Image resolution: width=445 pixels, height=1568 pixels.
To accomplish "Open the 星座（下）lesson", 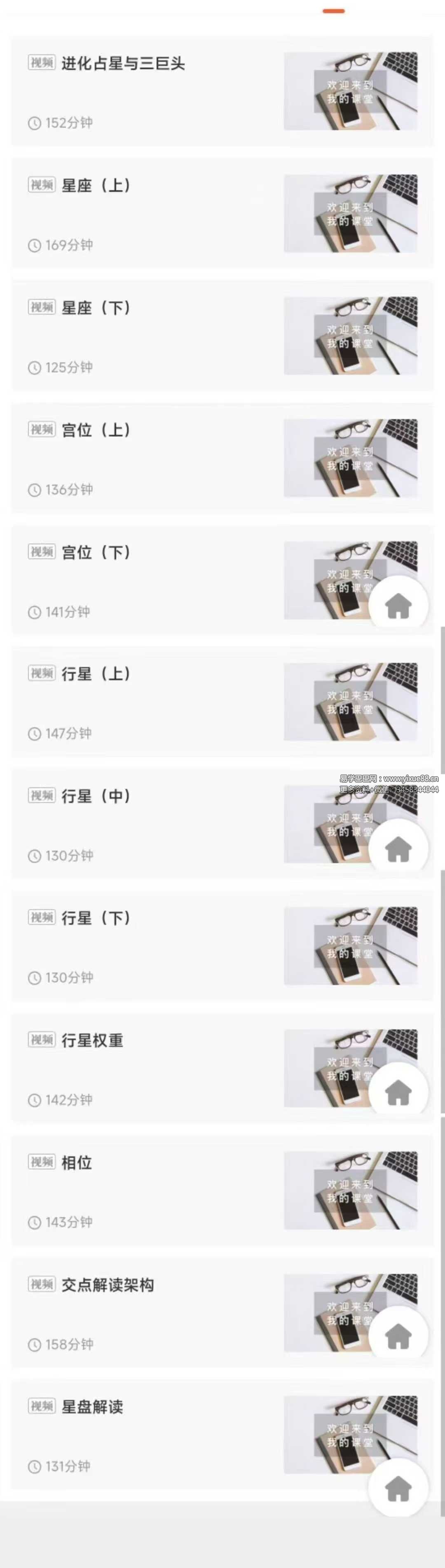I will (x=96, y=308).
